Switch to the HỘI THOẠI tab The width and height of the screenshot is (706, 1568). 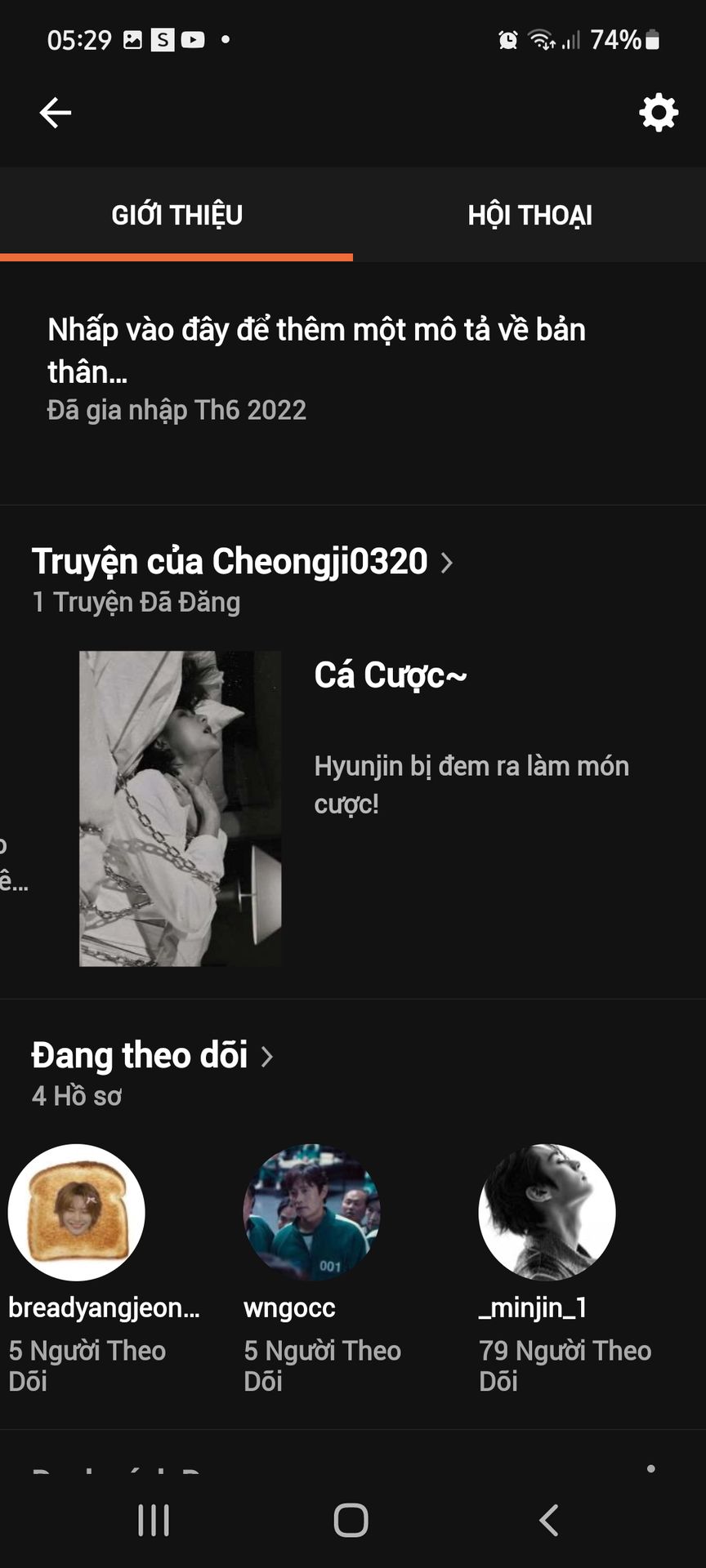pos(529,216)
